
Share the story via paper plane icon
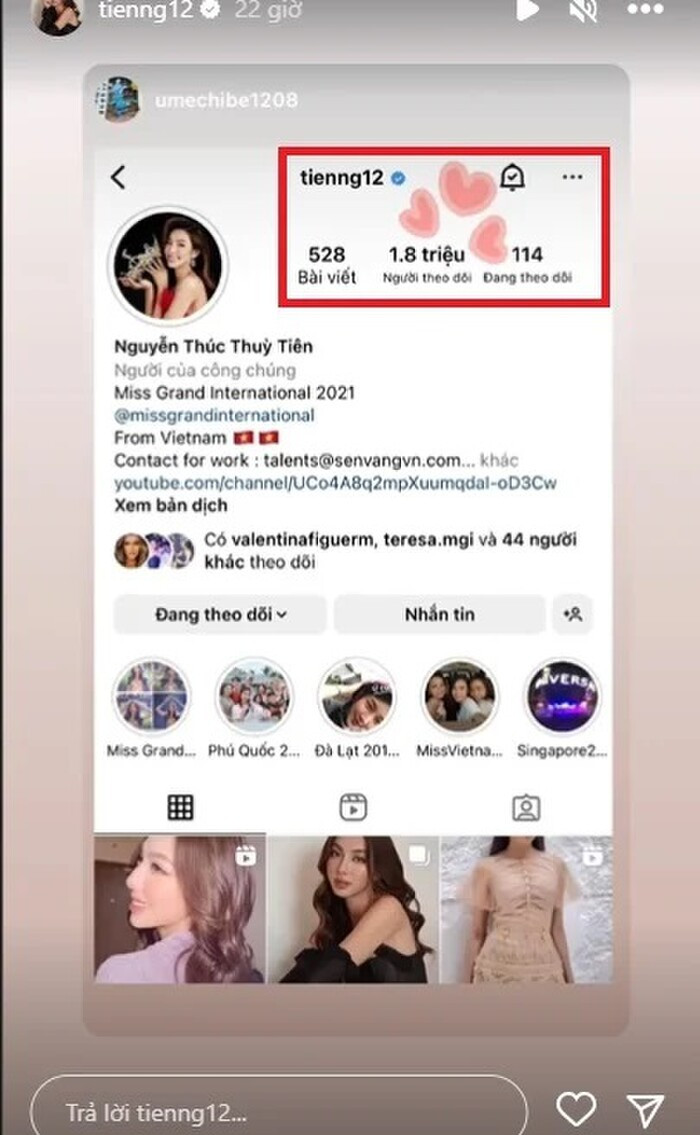(x=646, y=1108)
